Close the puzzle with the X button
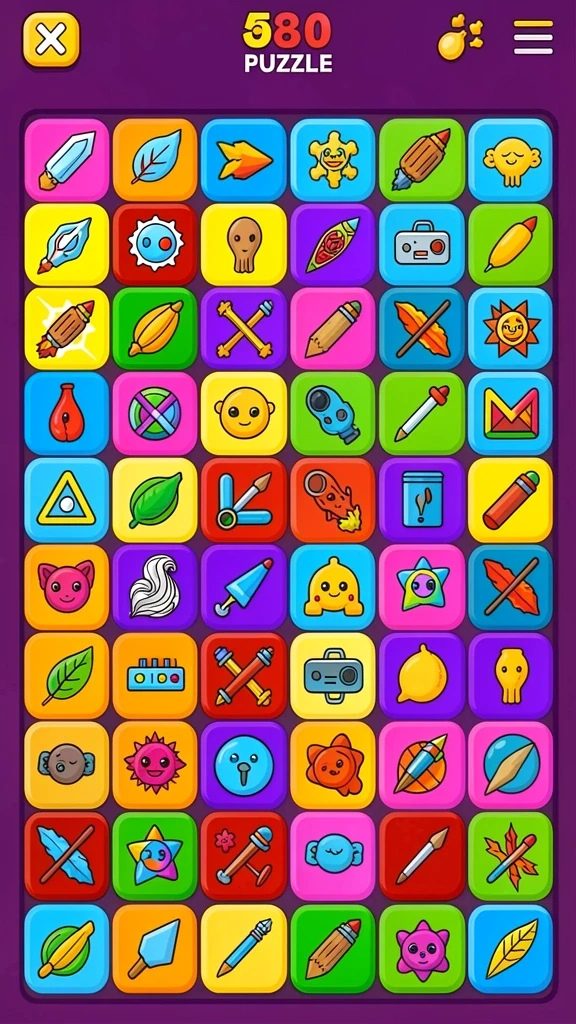The height and width of the screenshot is (1024, 576). 51,40
